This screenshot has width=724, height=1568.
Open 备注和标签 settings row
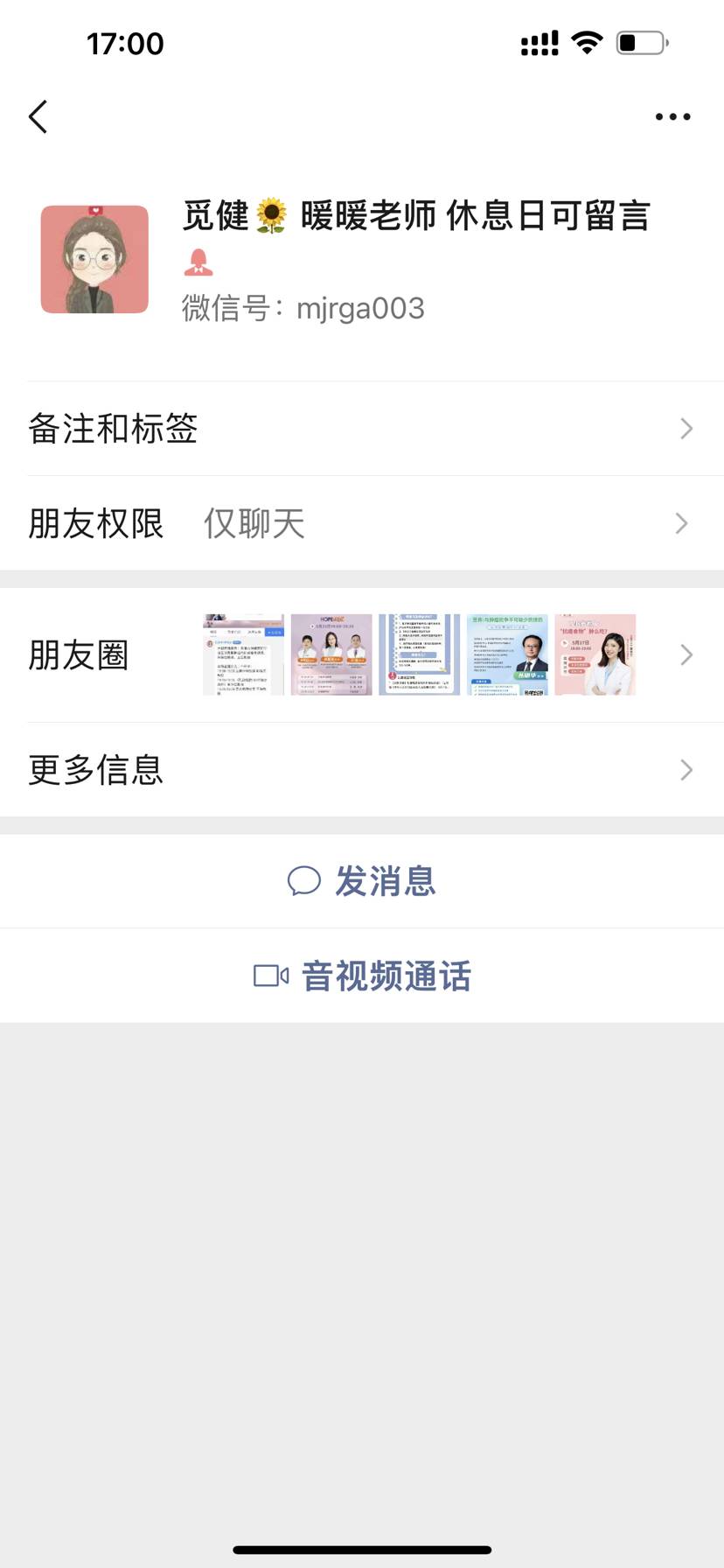click(362, 429)
